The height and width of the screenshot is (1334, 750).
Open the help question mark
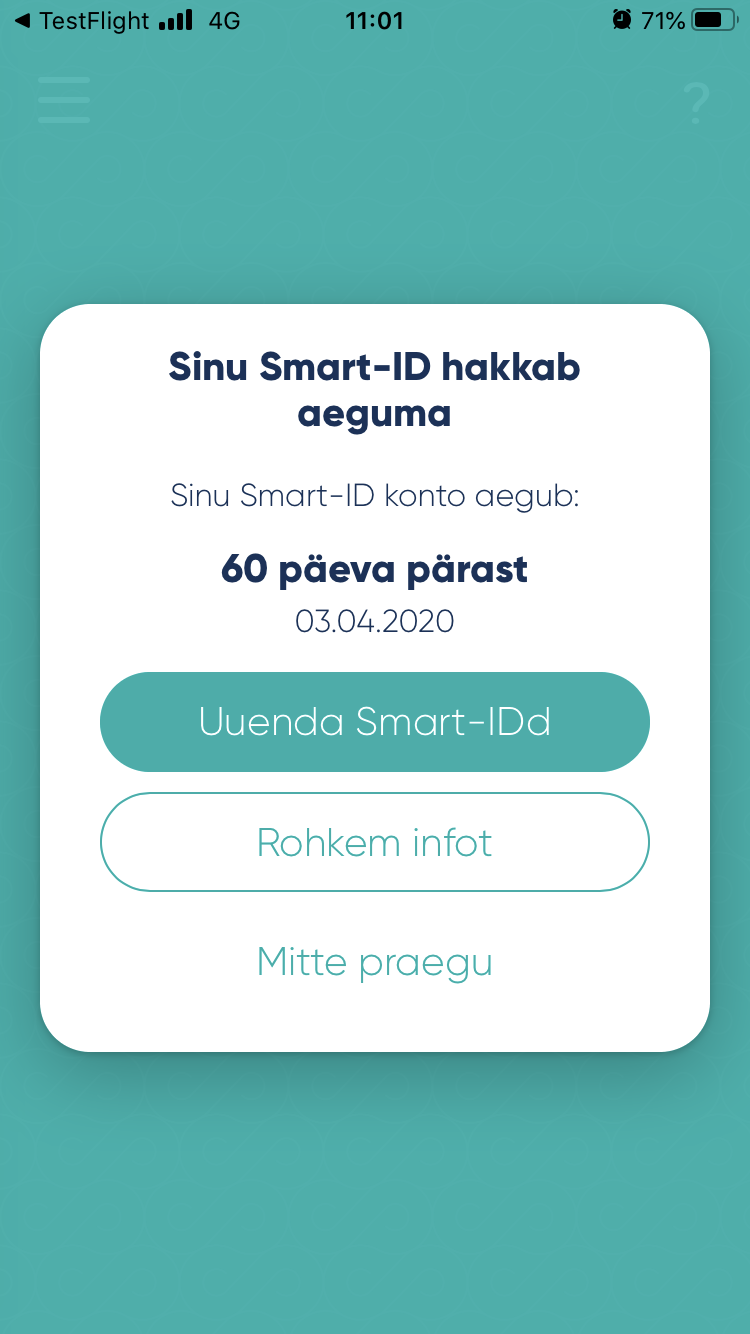pyautogui.click(x=696, y=102)
